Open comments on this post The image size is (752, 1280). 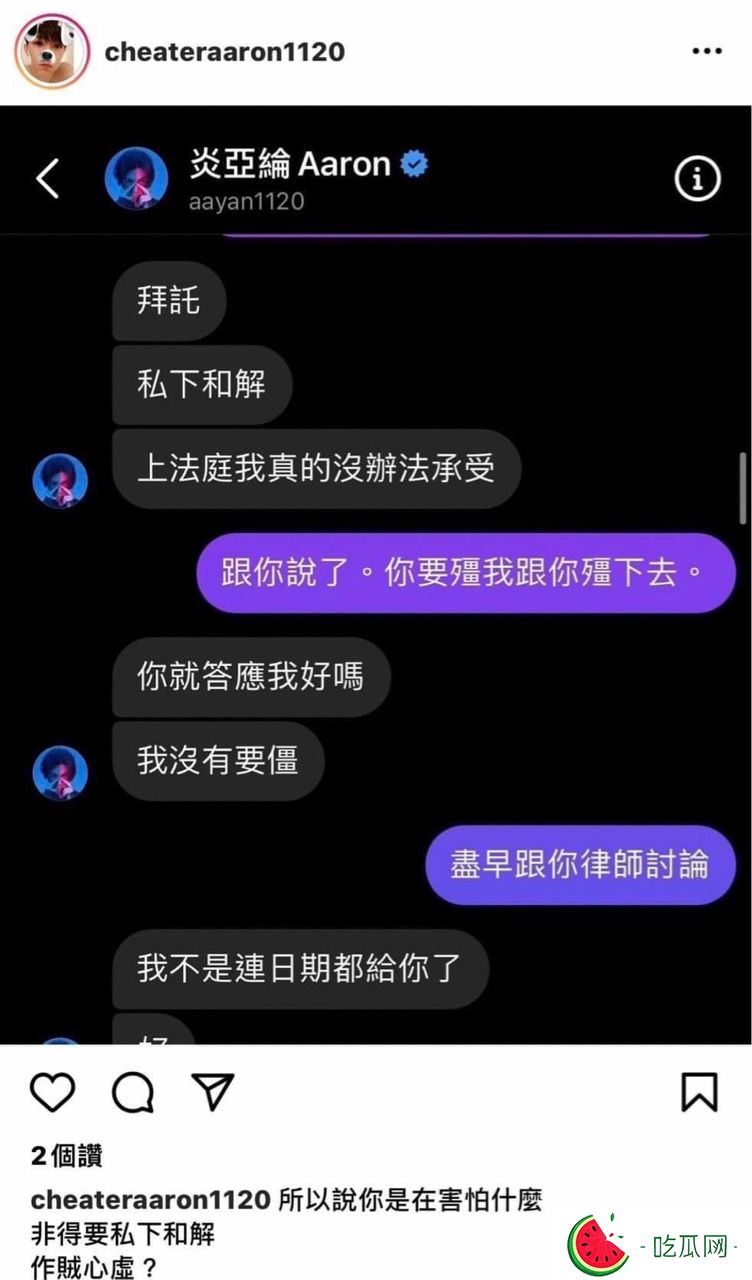point(132,1093)
